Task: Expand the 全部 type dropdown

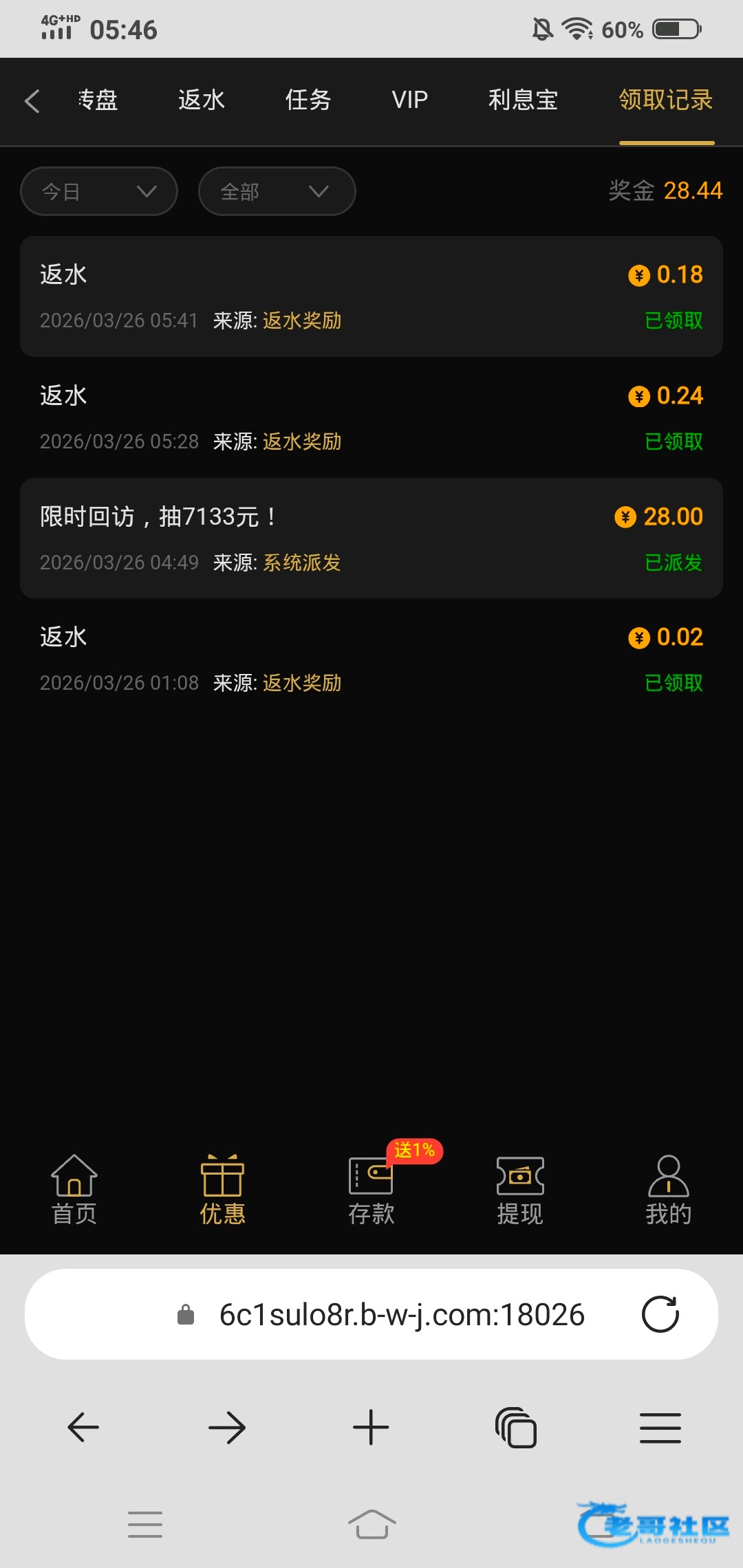Action: pyautogui.click(x=277, y=191)
